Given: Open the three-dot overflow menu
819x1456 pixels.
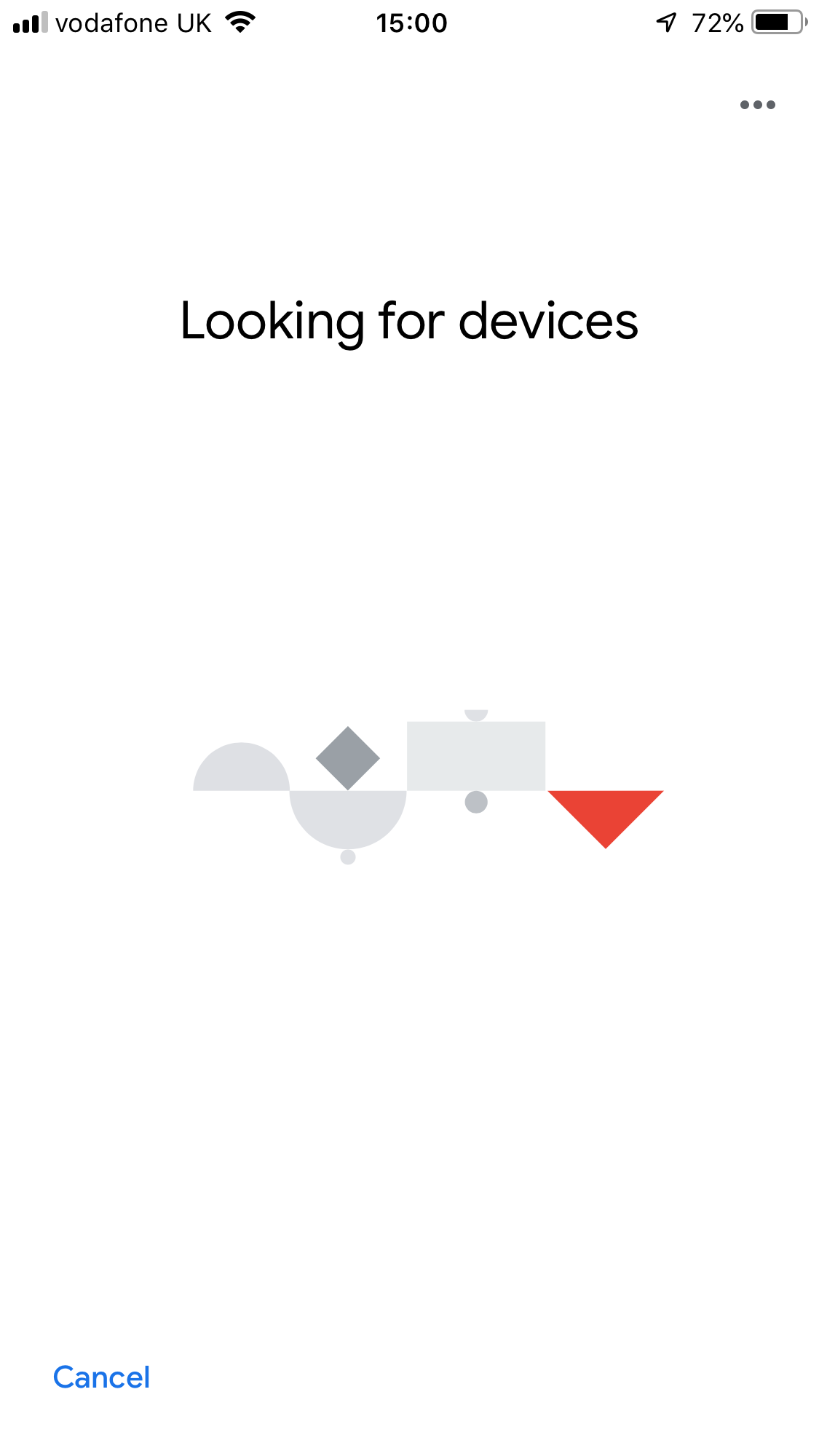Looking at the screenshot, I should point(757,105).
